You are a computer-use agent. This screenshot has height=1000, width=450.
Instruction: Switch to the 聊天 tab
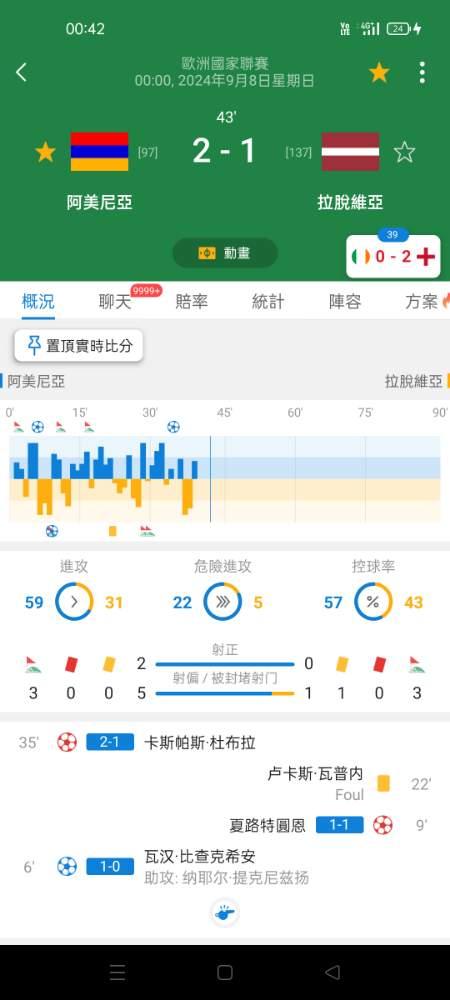[x=115, y=302]
